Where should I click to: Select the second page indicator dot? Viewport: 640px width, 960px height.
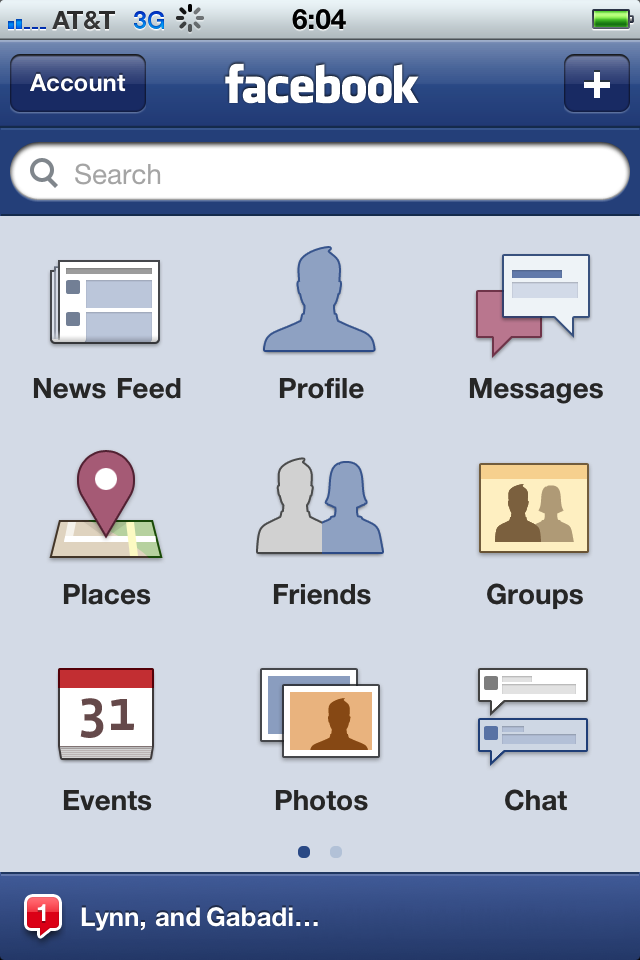tap(336, 852)
